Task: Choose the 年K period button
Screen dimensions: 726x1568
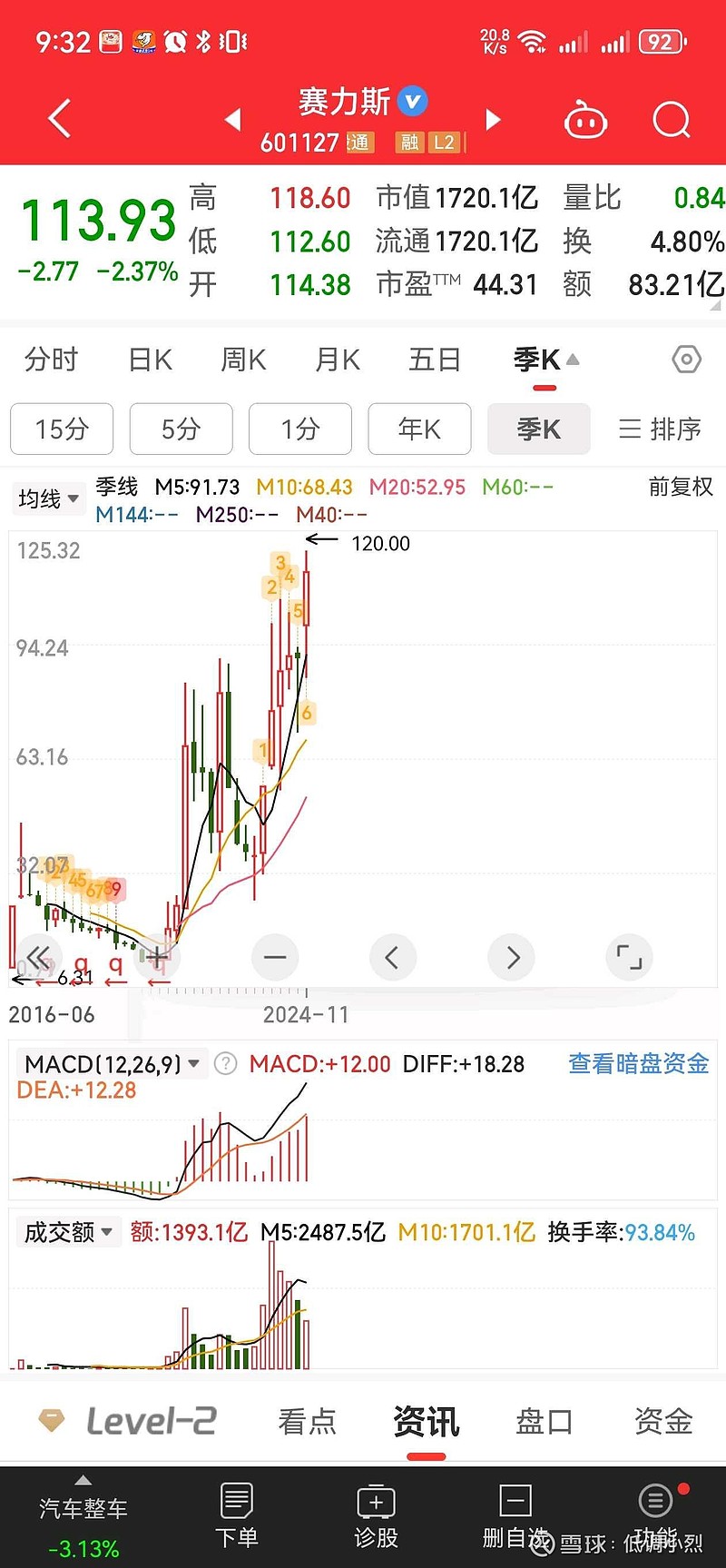Action: 419,429
